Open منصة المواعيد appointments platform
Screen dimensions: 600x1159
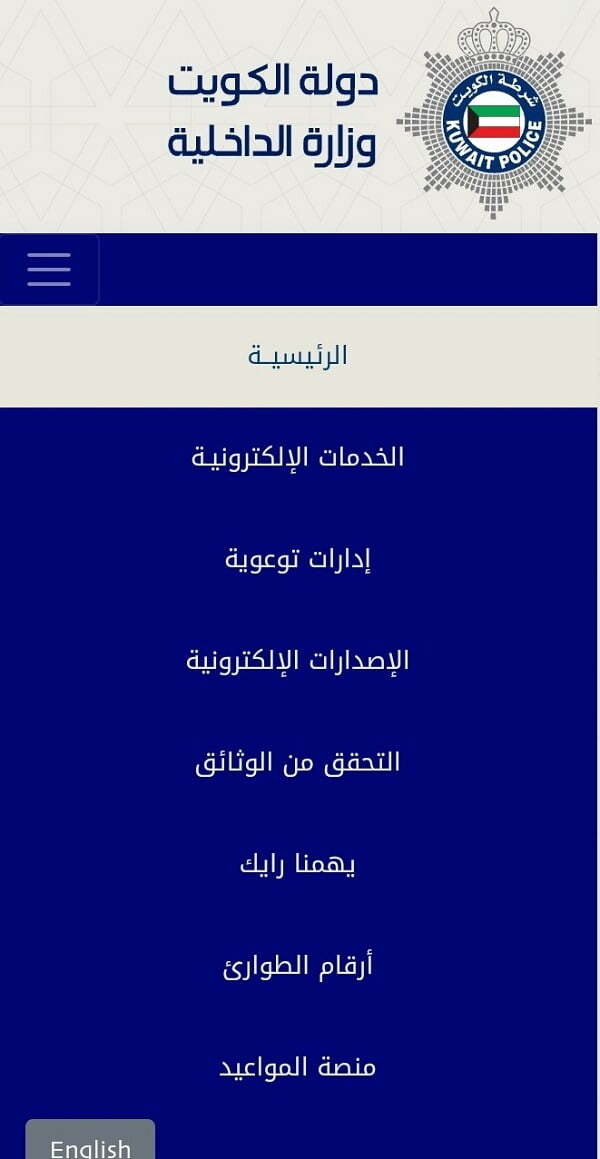coord(298,1067)
